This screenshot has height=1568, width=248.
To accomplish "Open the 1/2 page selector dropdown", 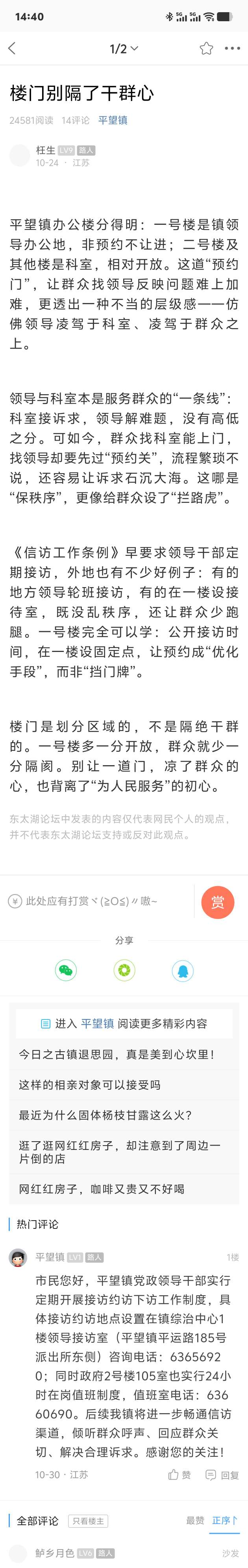I will (x=124, y=49).
